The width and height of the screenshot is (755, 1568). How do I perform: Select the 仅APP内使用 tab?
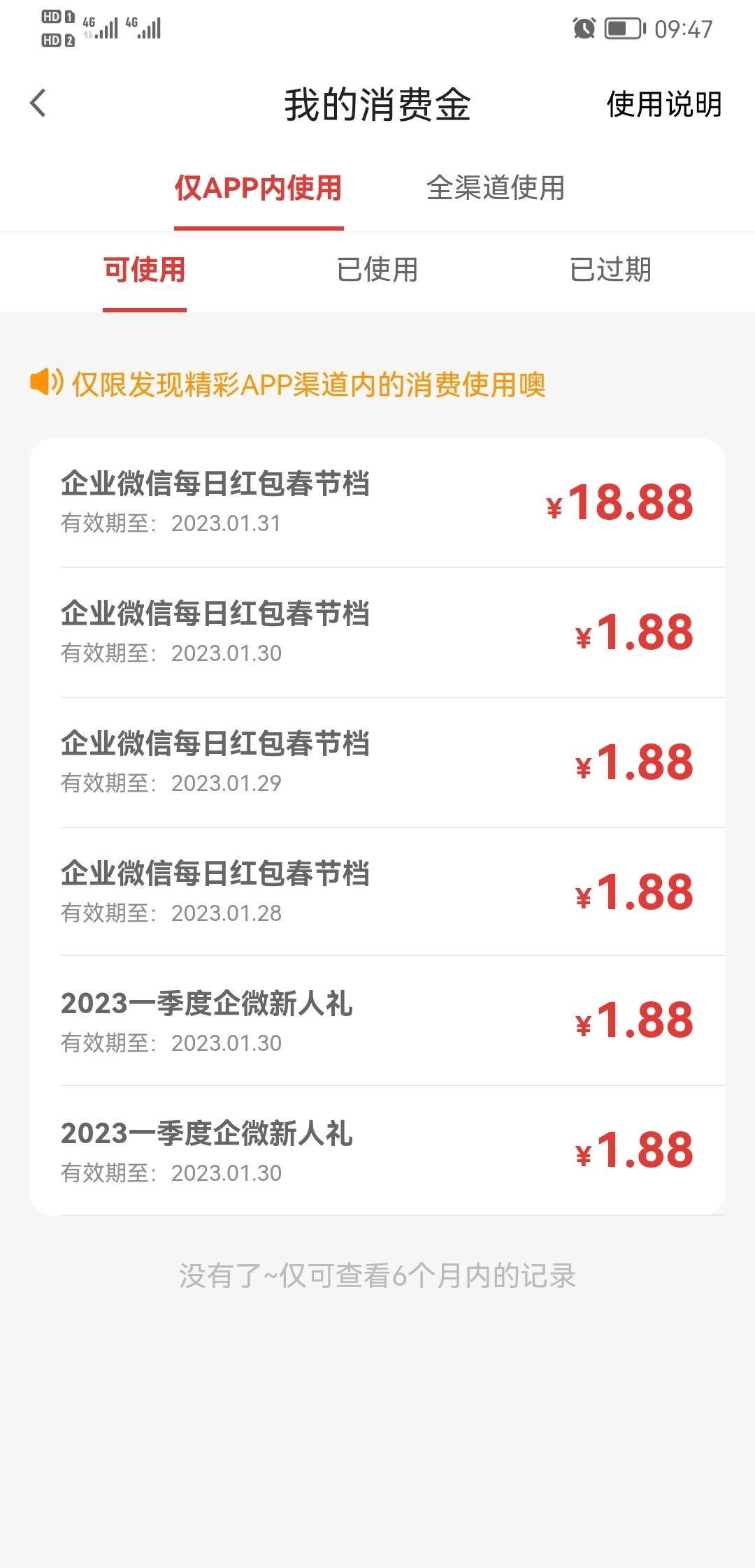[259, 188]
